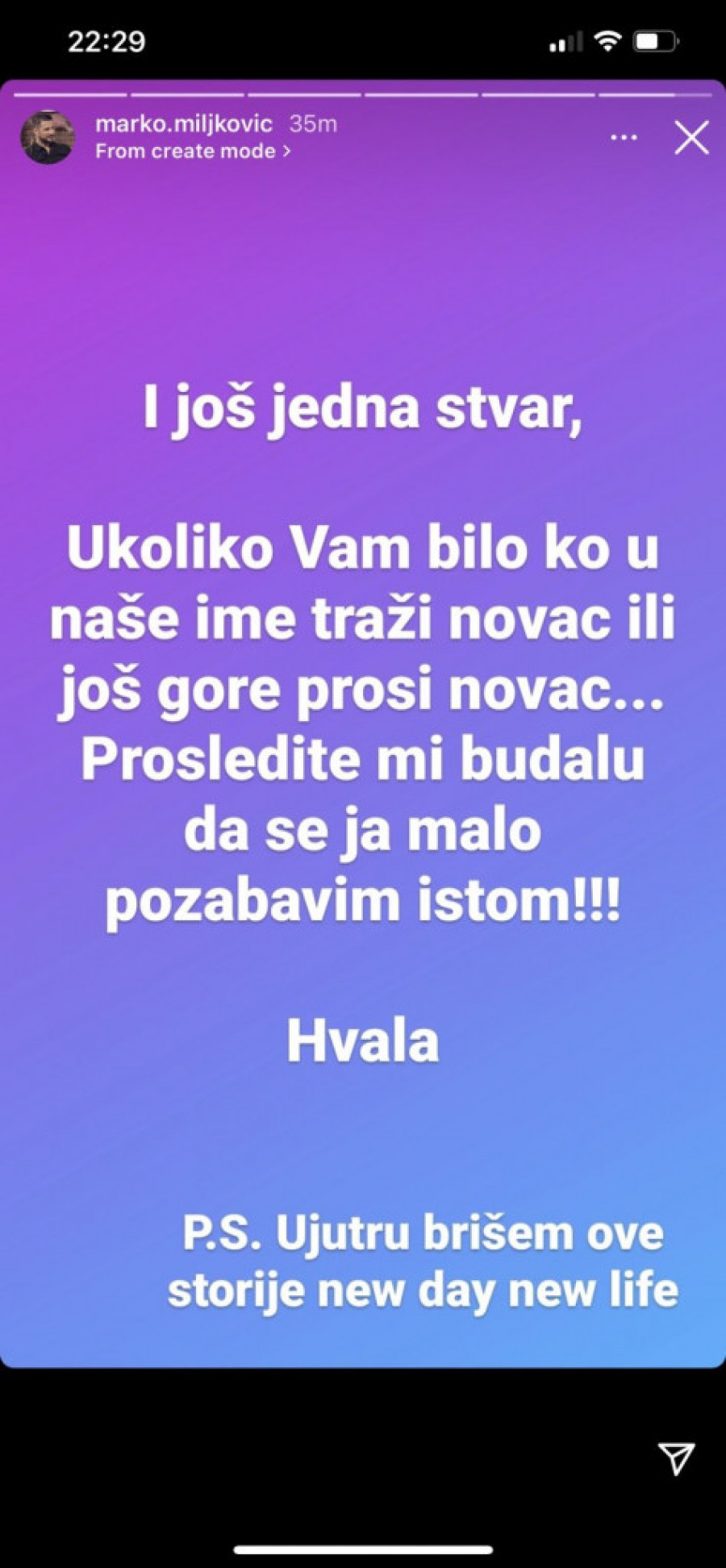This screenshot has width=726, height=1568.
Task: Open the three-dot story options menu
Action: (x=624, y=138)
